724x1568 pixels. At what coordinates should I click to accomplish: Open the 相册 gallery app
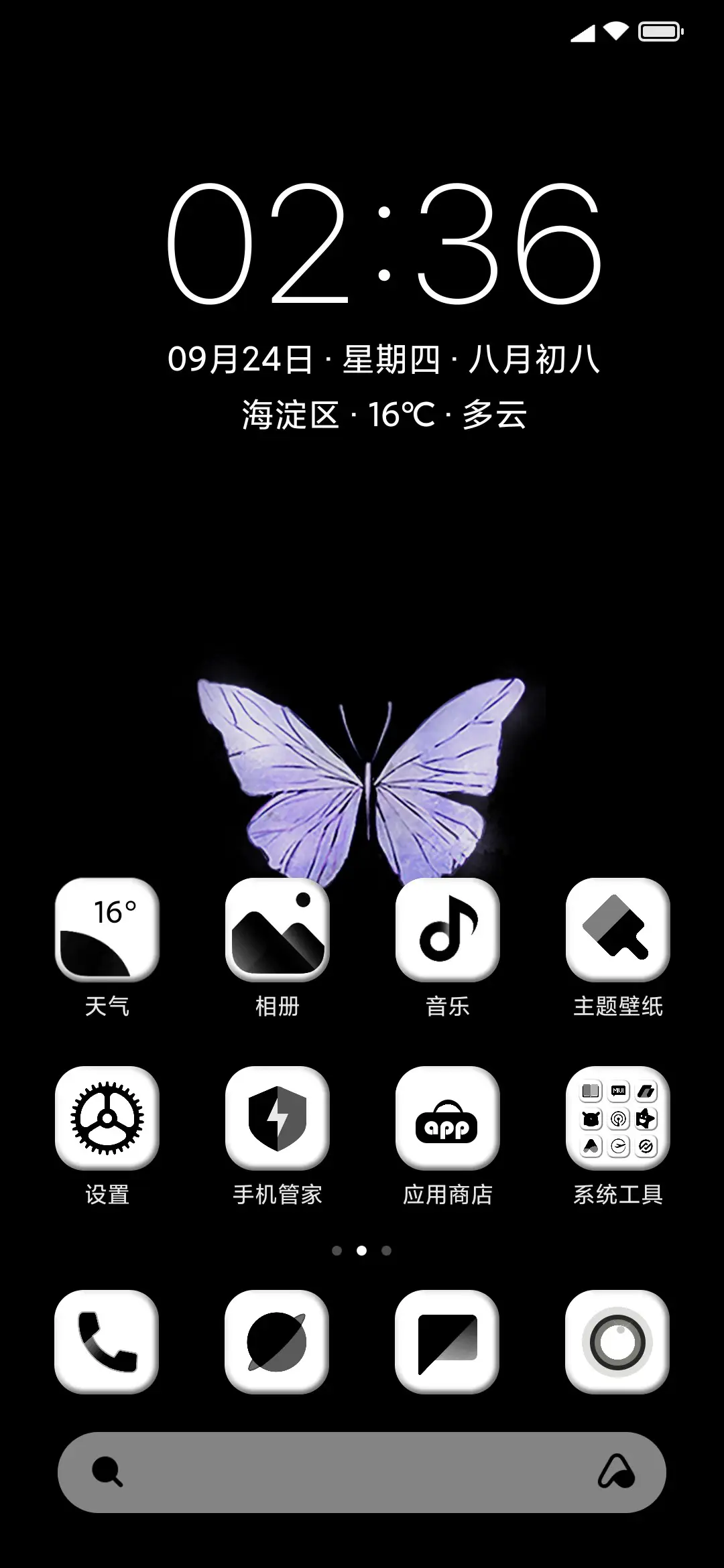coord(278,931)
